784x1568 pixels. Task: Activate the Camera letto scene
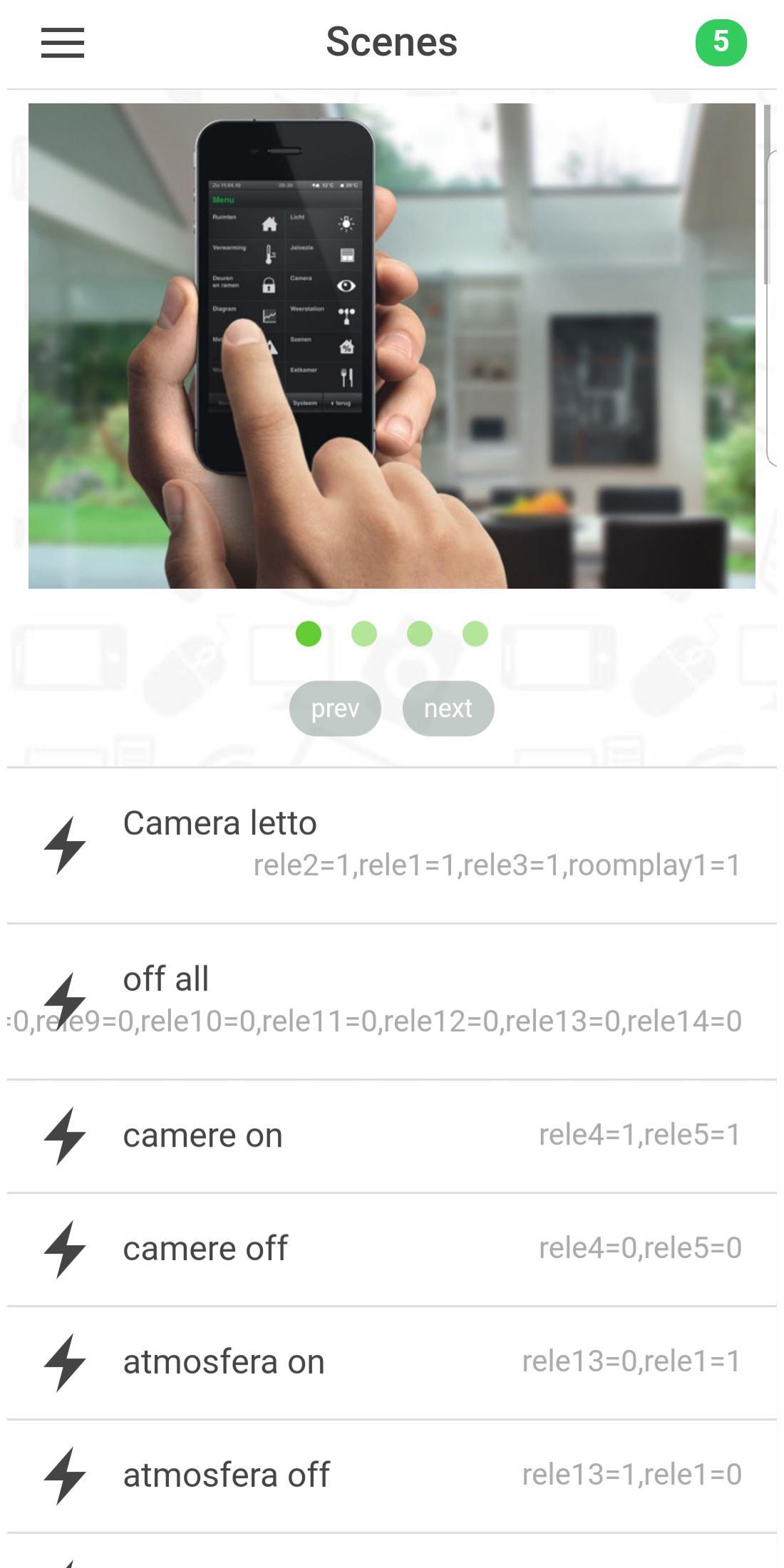tap(392, 845)
